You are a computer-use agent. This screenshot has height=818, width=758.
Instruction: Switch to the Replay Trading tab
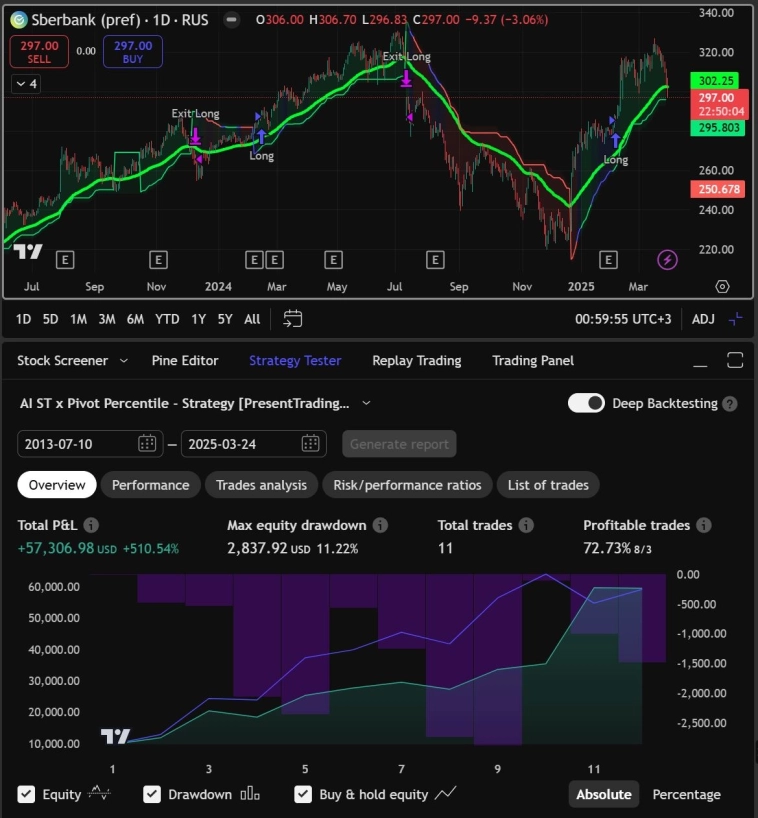coord(416,360)
